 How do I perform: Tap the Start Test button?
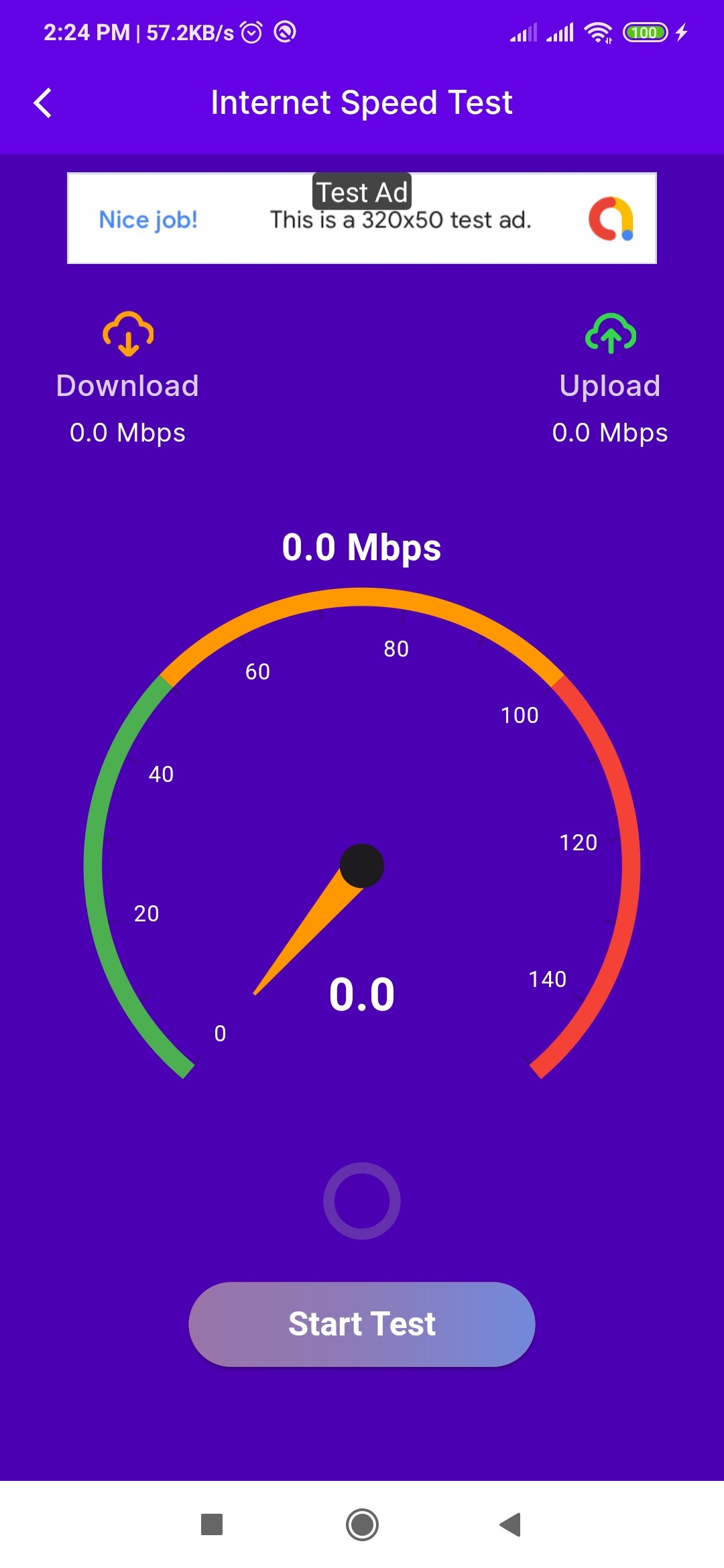(x=361, y=1324)
